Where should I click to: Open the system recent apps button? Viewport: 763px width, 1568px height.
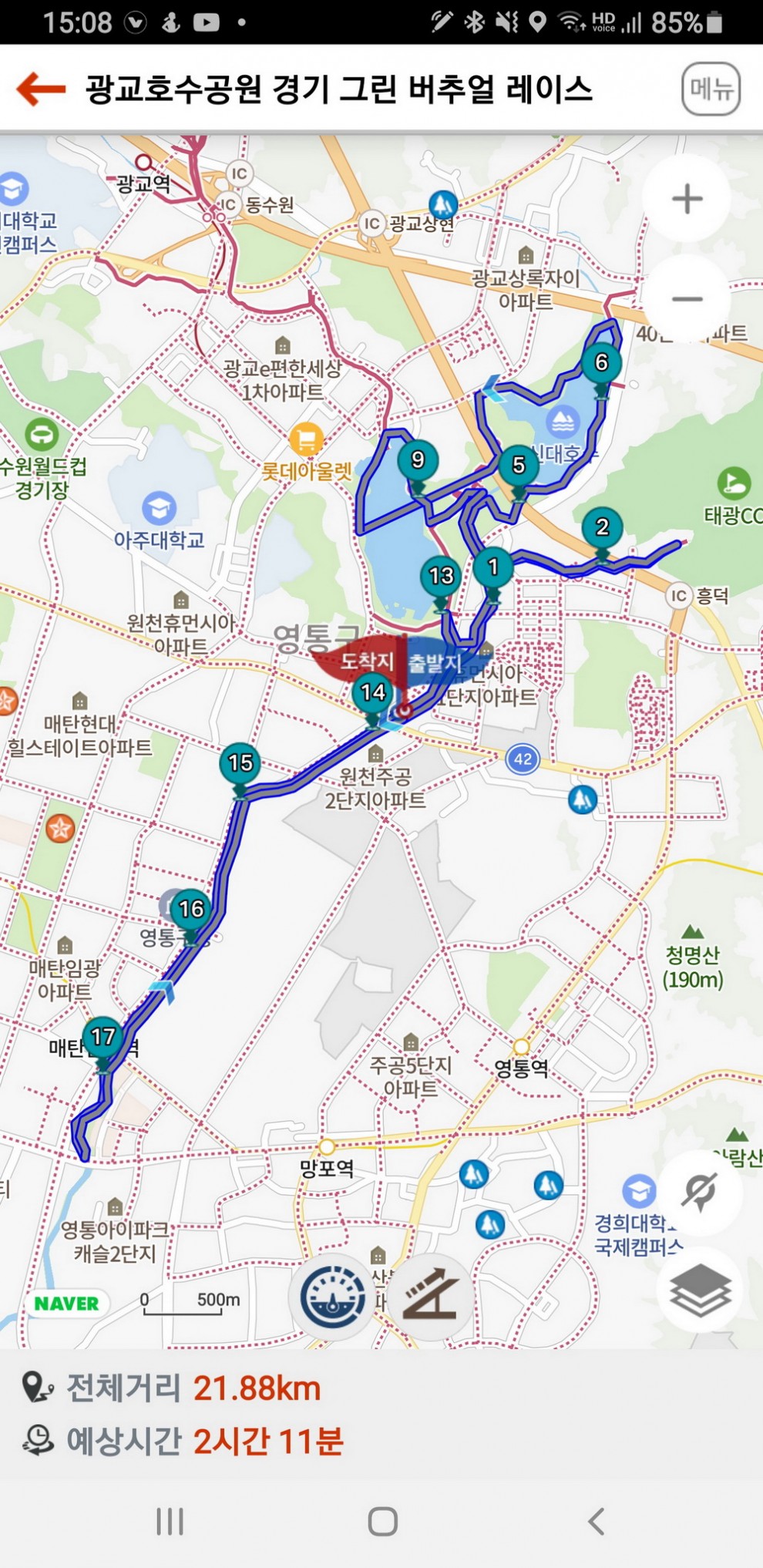tap(170, 1521)
